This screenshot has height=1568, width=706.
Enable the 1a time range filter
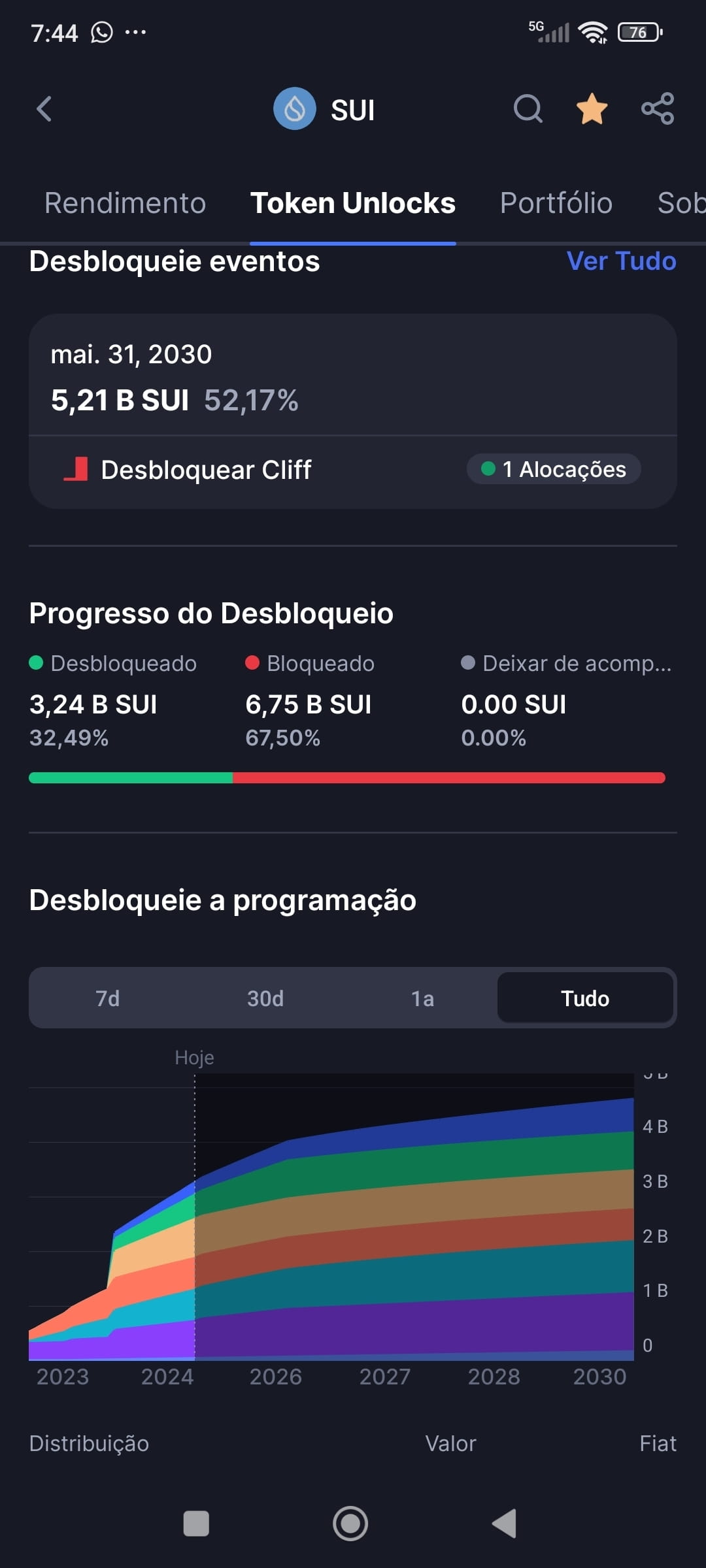point(422,998)
